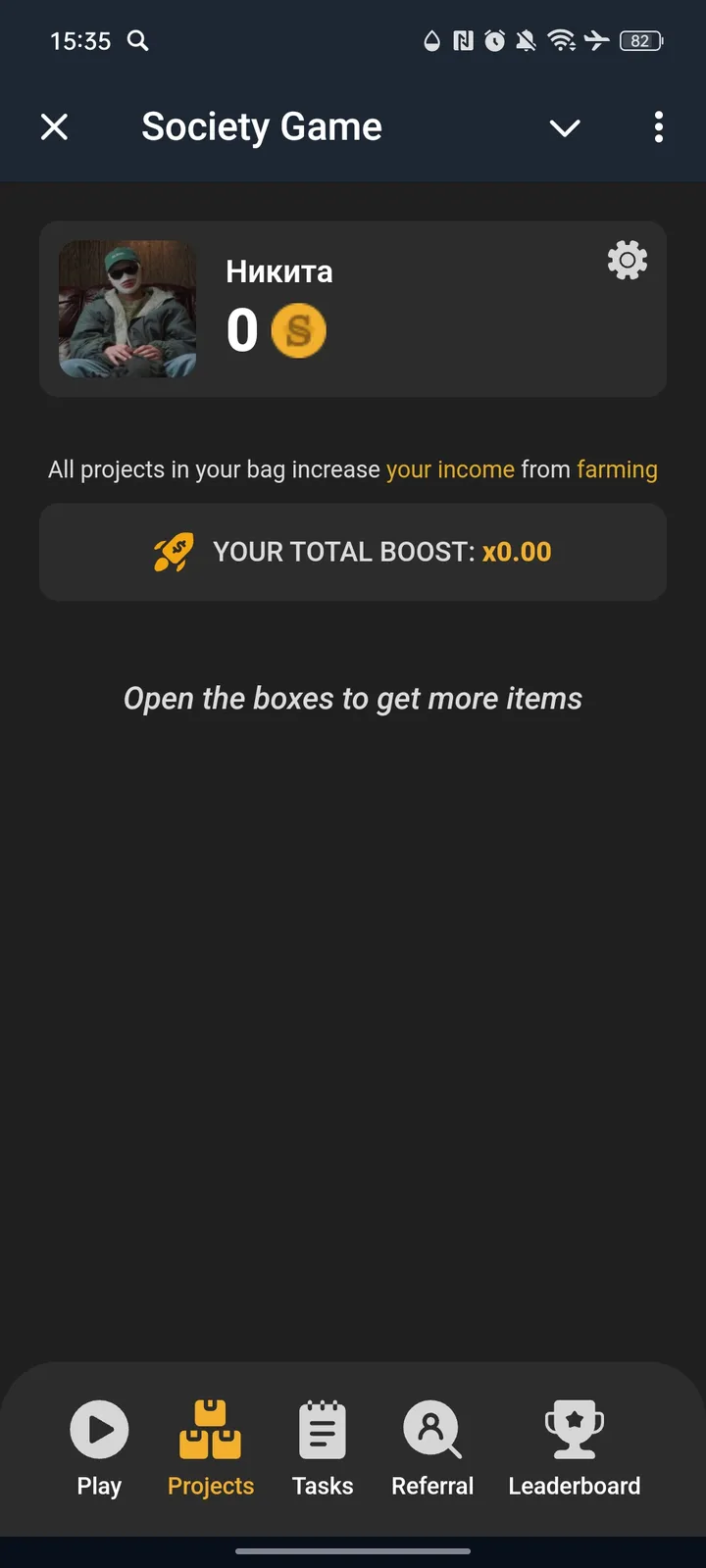Viewport: 706px width, 1568px height.
Task: Expand the header dropdown chevron
Action: (565, 127)
